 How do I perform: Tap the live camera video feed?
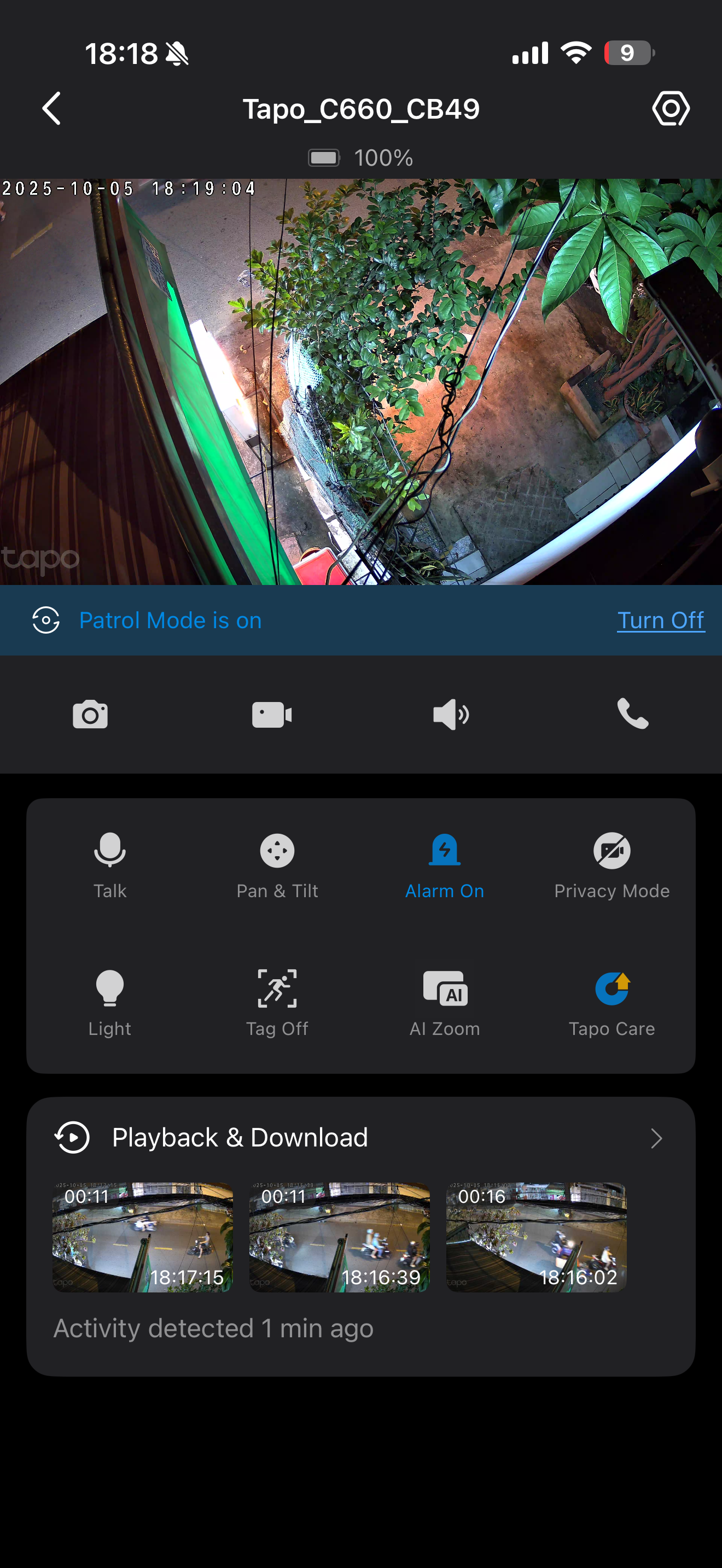(360, 382)
